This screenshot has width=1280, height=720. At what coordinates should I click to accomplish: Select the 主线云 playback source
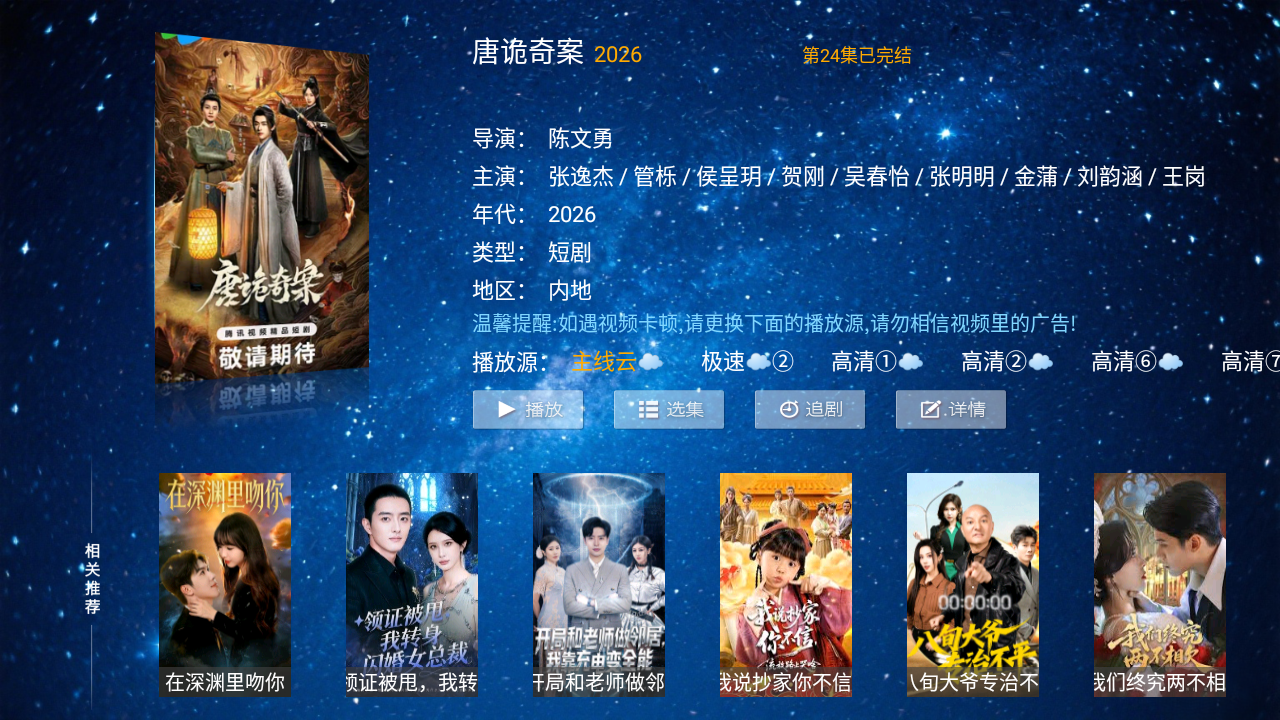(616, 362)
